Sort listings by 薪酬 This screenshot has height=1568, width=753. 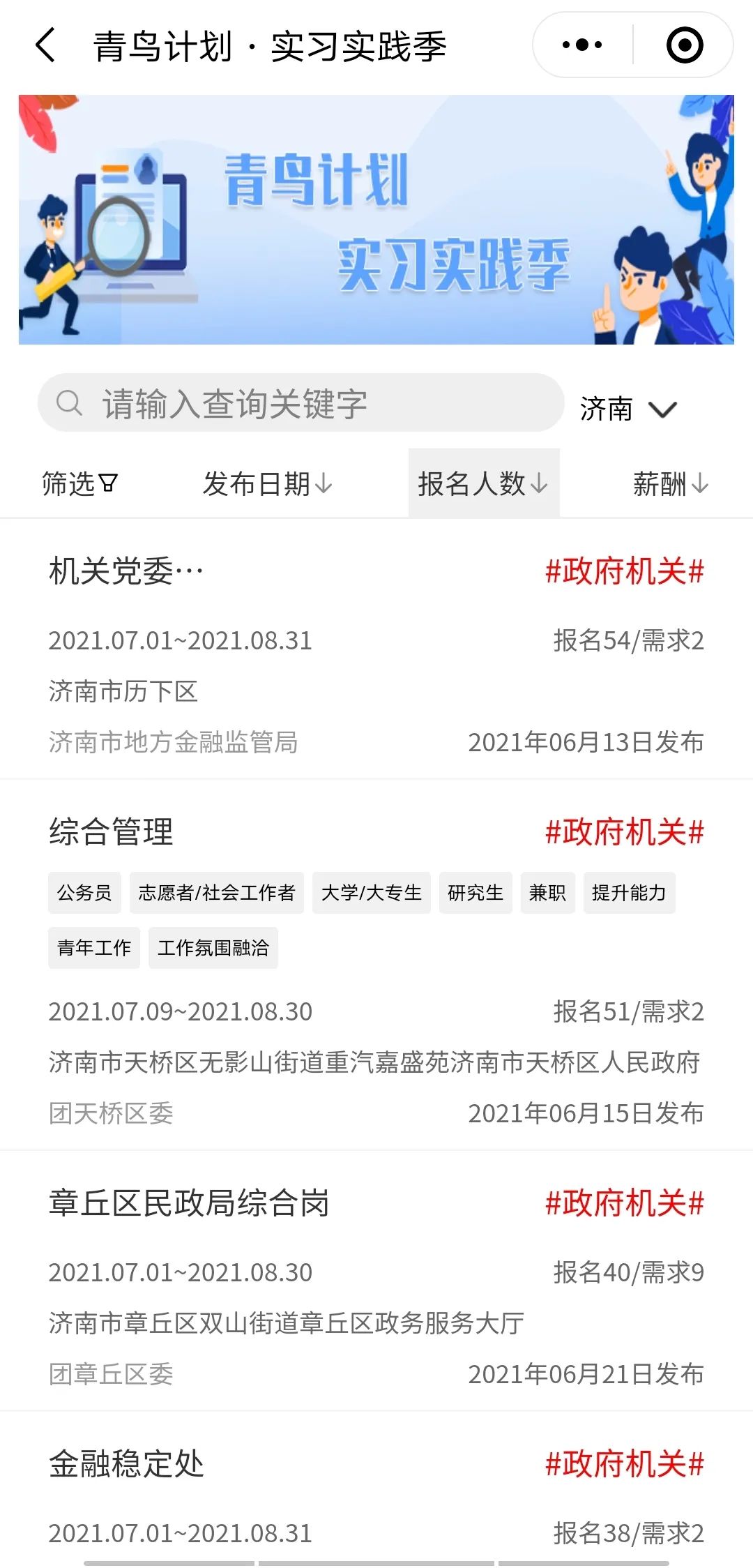[670, 483]
